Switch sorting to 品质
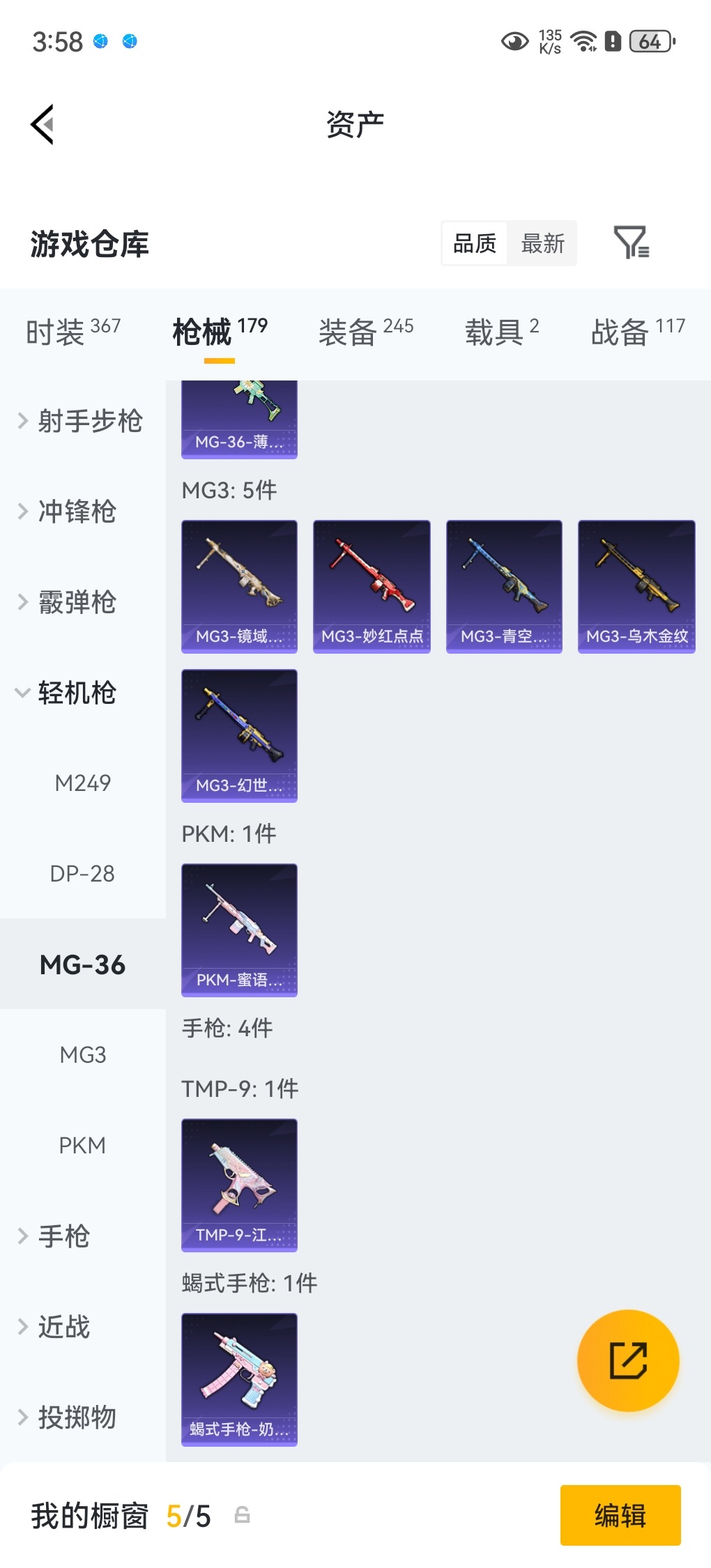This screenshot has height=1568, width=711. coord(476,243)
